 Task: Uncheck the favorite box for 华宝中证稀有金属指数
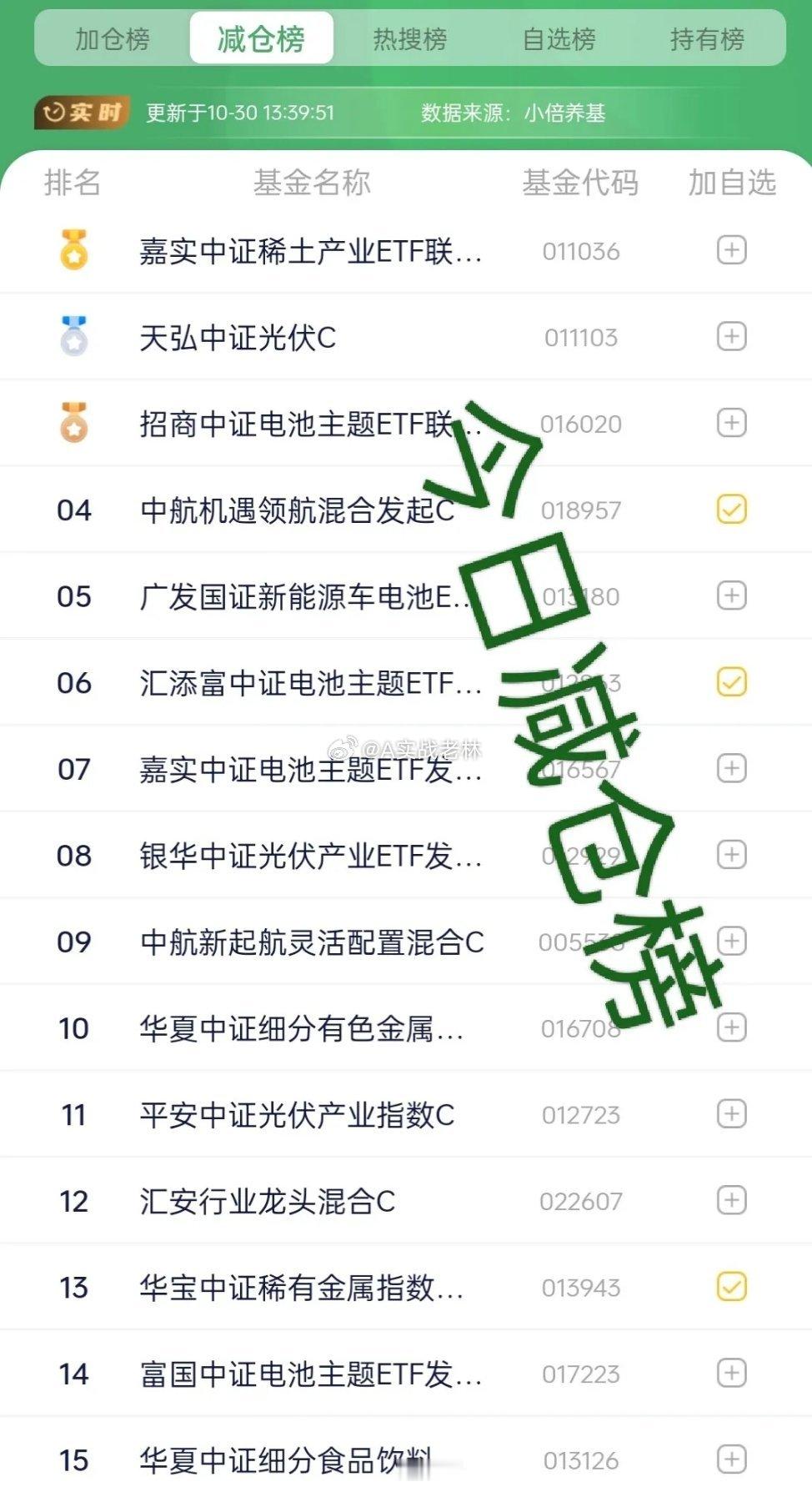coord(731,1286)
